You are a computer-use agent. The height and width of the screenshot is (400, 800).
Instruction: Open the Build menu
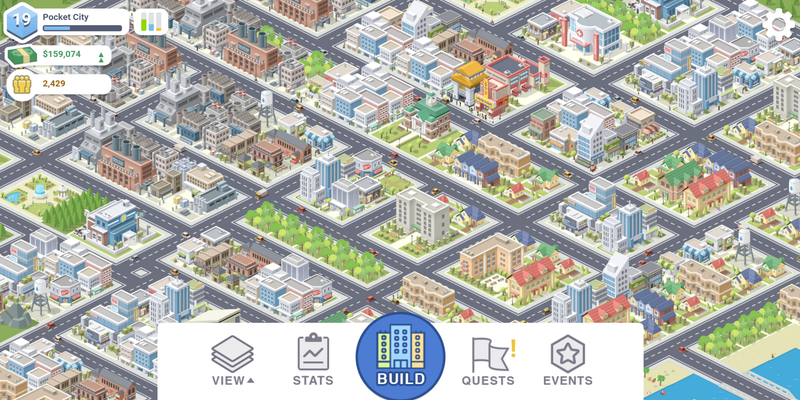pos(400,357)
